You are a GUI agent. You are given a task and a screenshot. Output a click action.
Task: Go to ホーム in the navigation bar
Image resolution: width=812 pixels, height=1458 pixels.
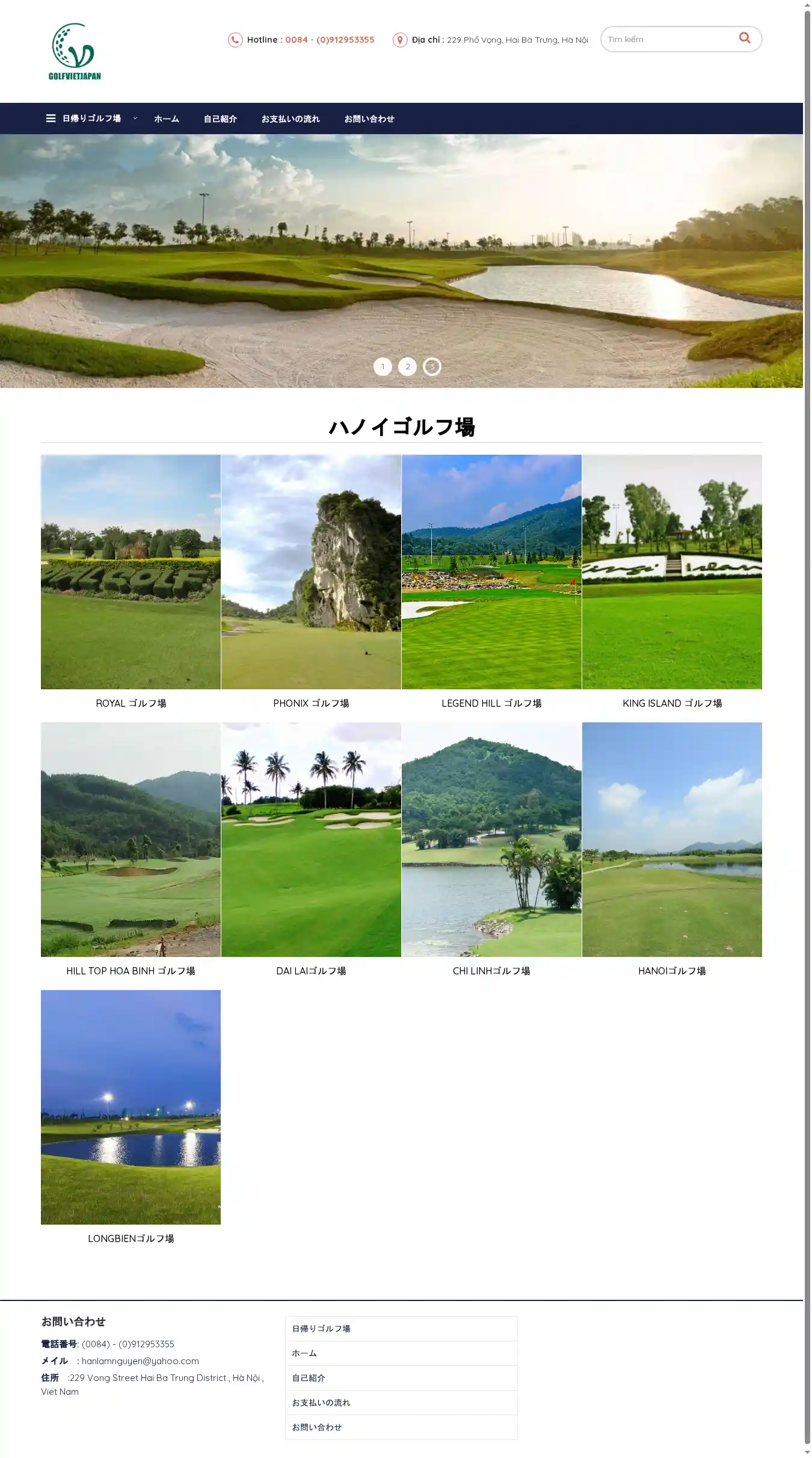tap(167, 119)
